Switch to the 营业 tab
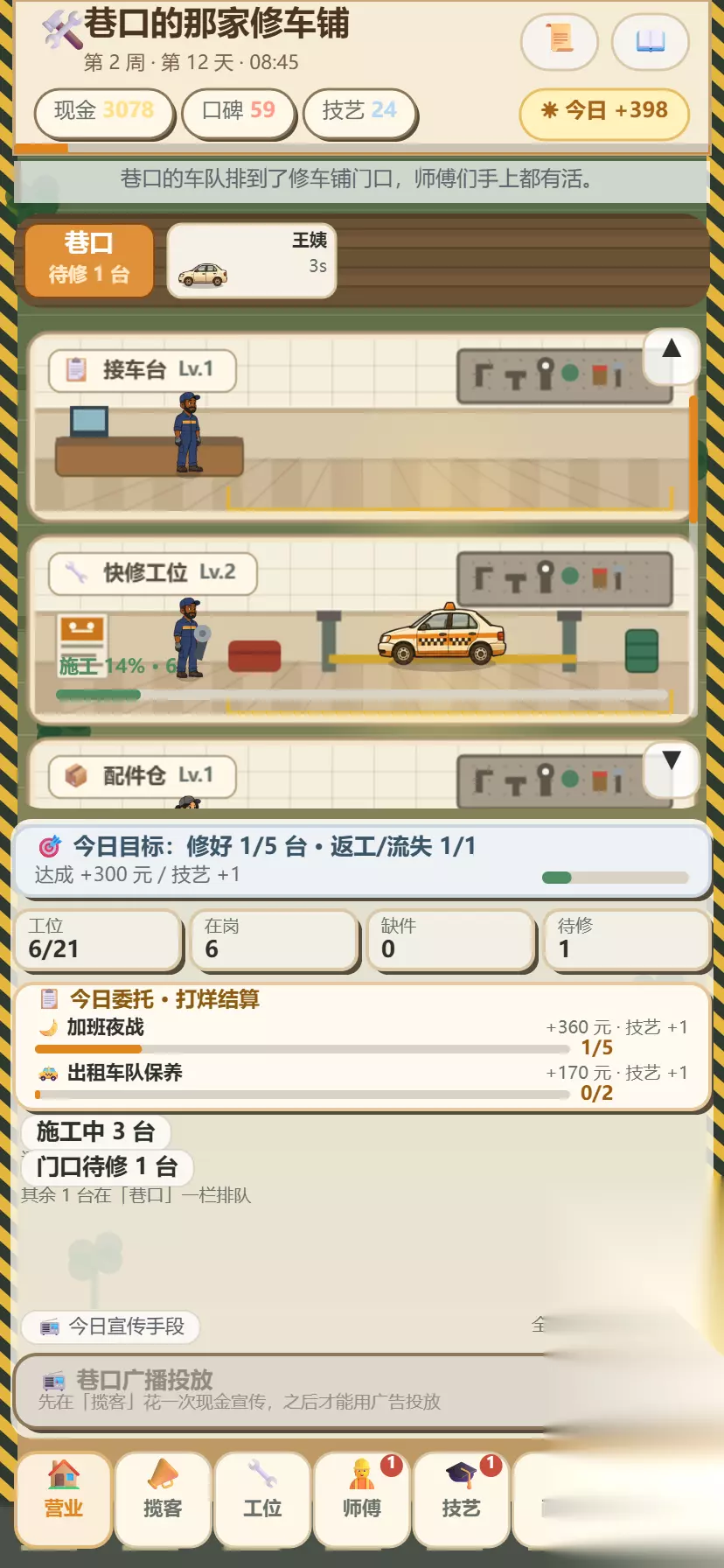724x1568 pixels. pos(64,1500)
